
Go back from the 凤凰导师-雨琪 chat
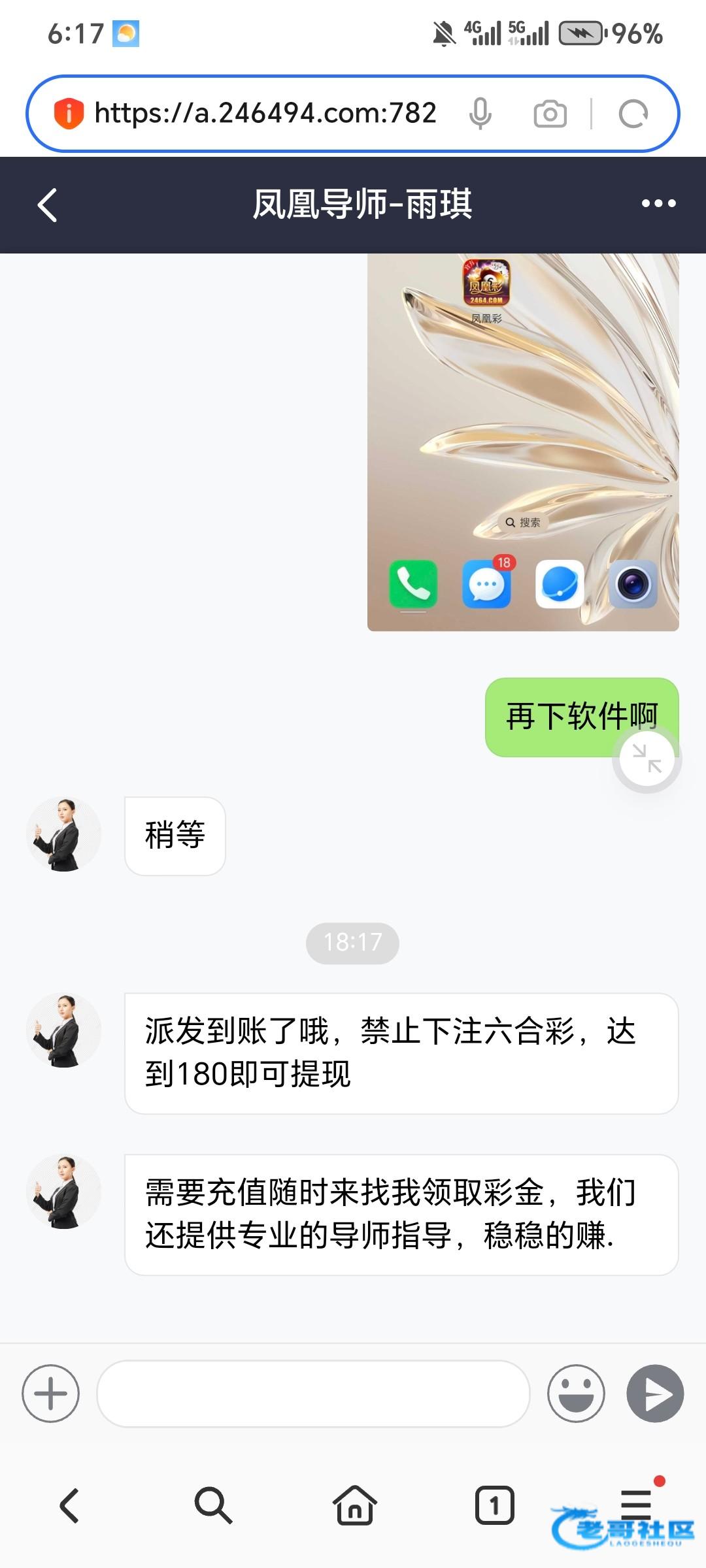(x=48, y=205)
